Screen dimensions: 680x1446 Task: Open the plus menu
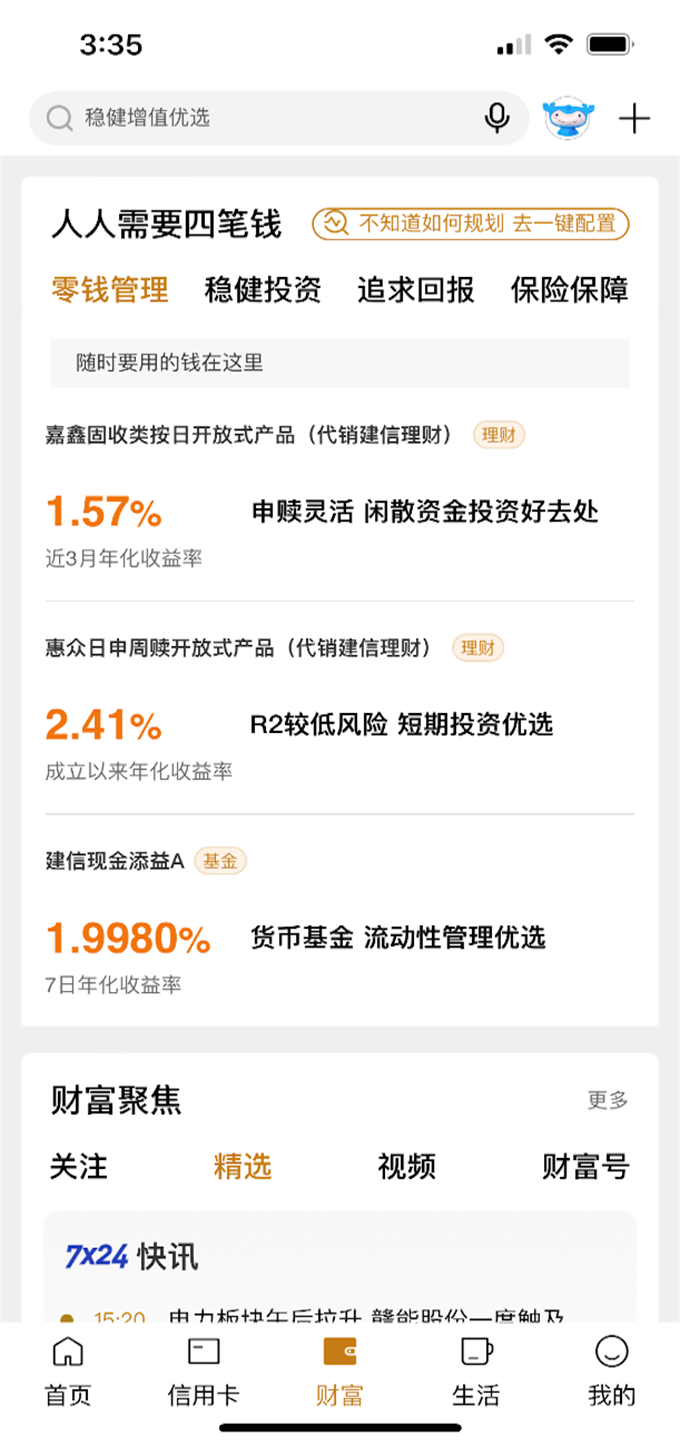(x=634, y=119)
